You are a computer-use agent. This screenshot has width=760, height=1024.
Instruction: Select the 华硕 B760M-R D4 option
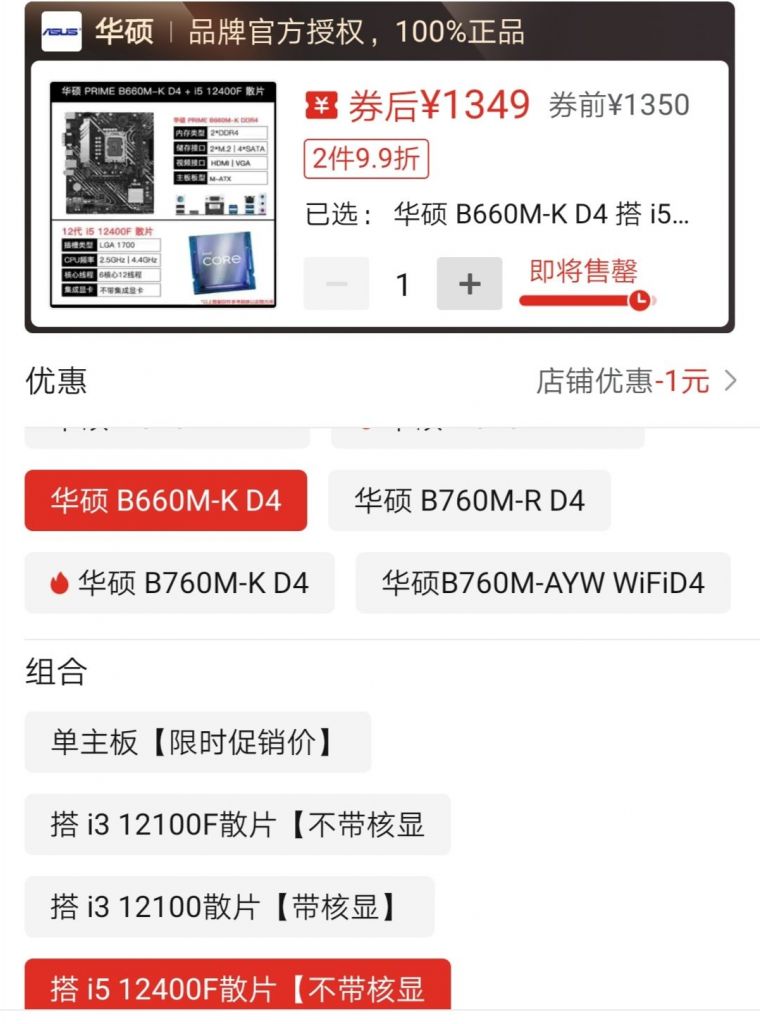[468, 500]
